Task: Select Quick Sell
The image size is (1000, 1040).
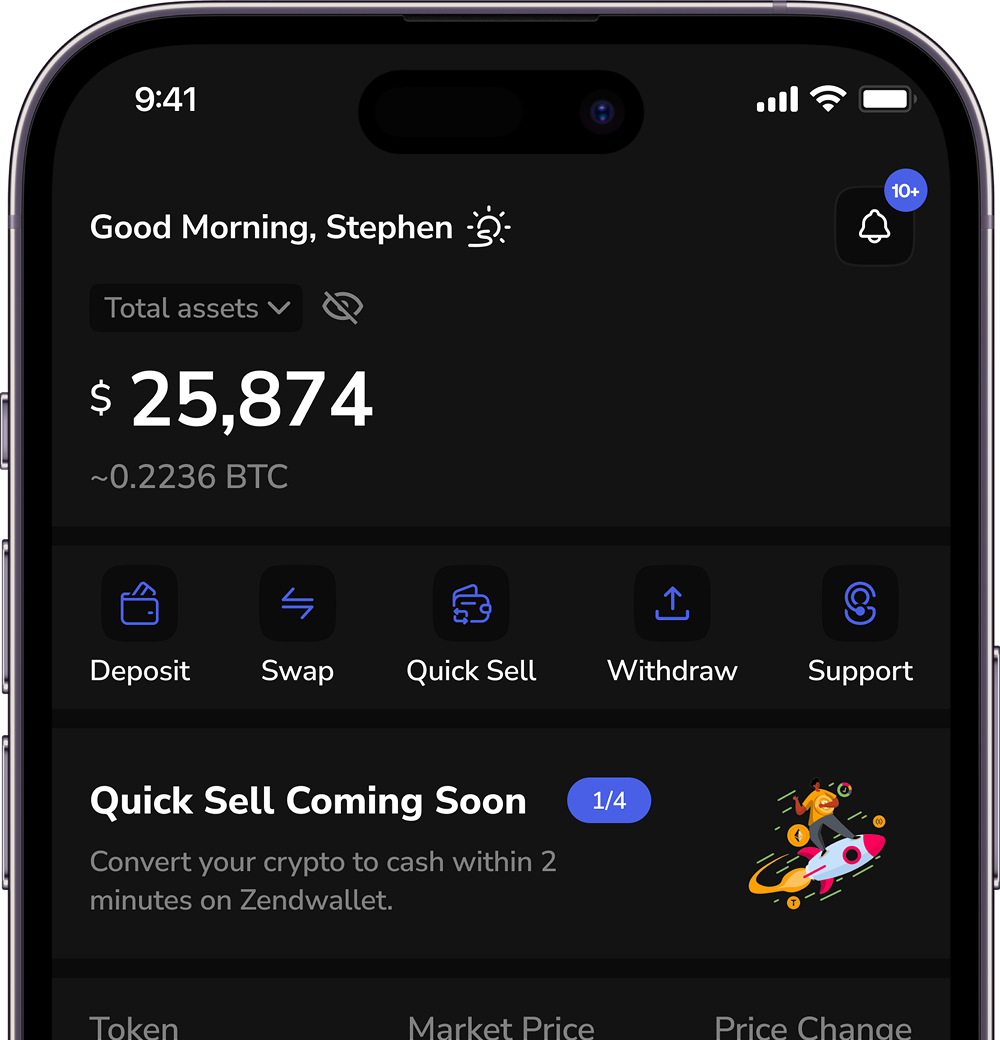Action: point(471,604)
